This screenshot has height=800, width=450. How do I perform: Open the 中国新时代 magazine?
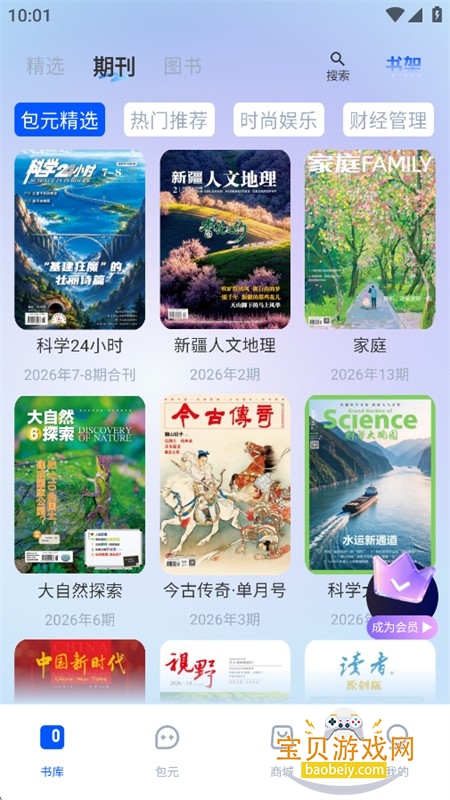click(80, 671)
